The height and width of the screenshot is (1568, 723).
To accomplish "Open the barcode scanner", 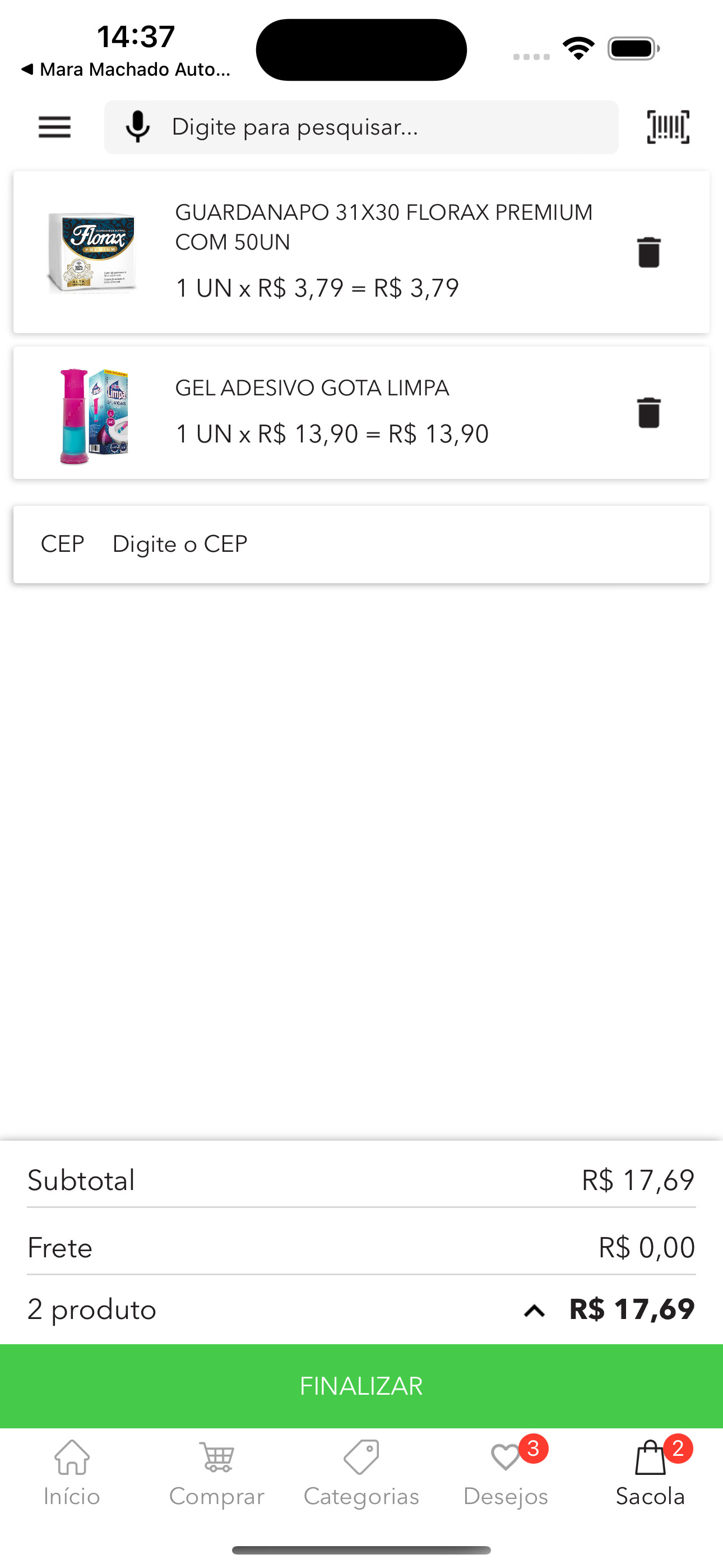I will 668,127.
